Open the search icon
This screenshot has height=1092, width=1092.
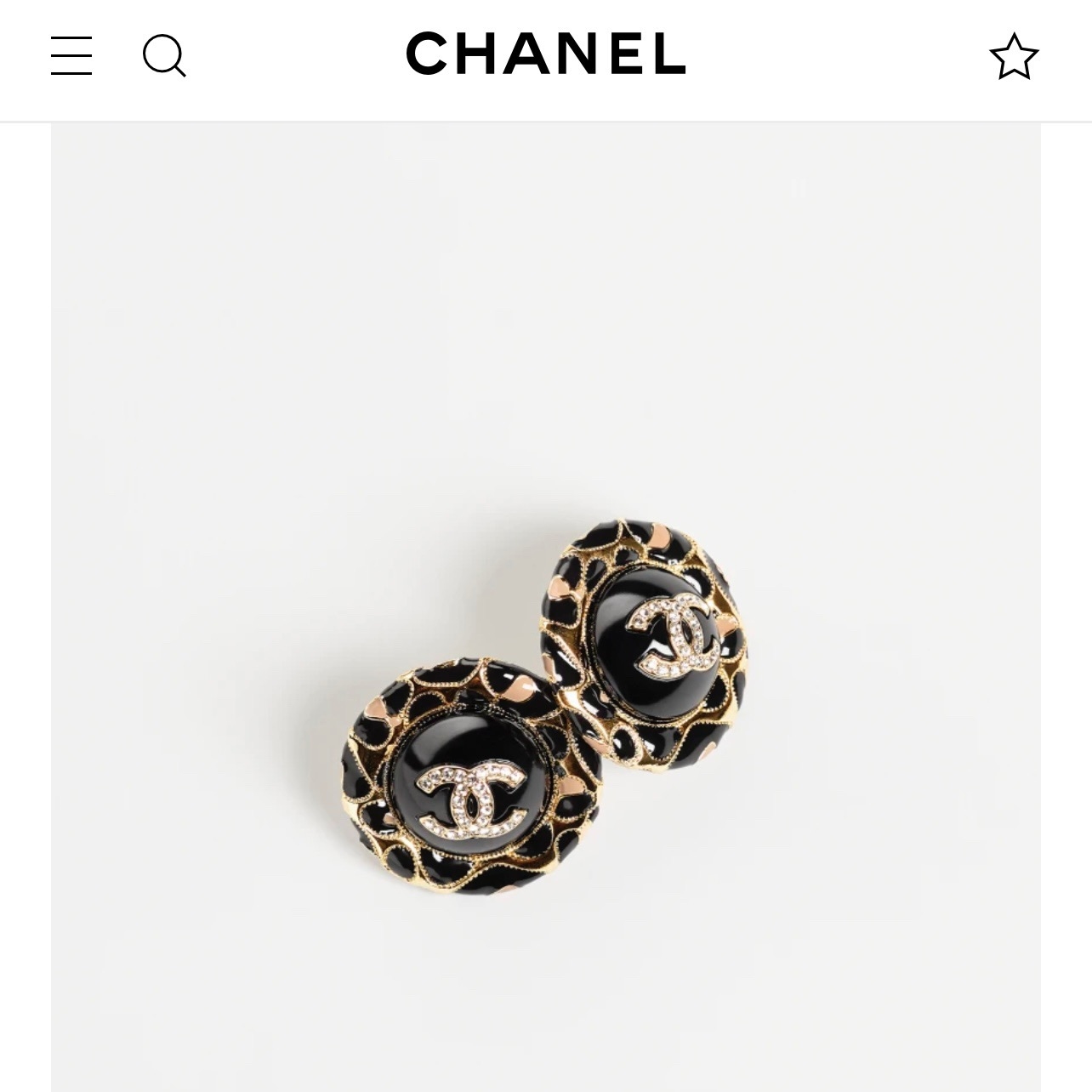(x=164, y=56)
